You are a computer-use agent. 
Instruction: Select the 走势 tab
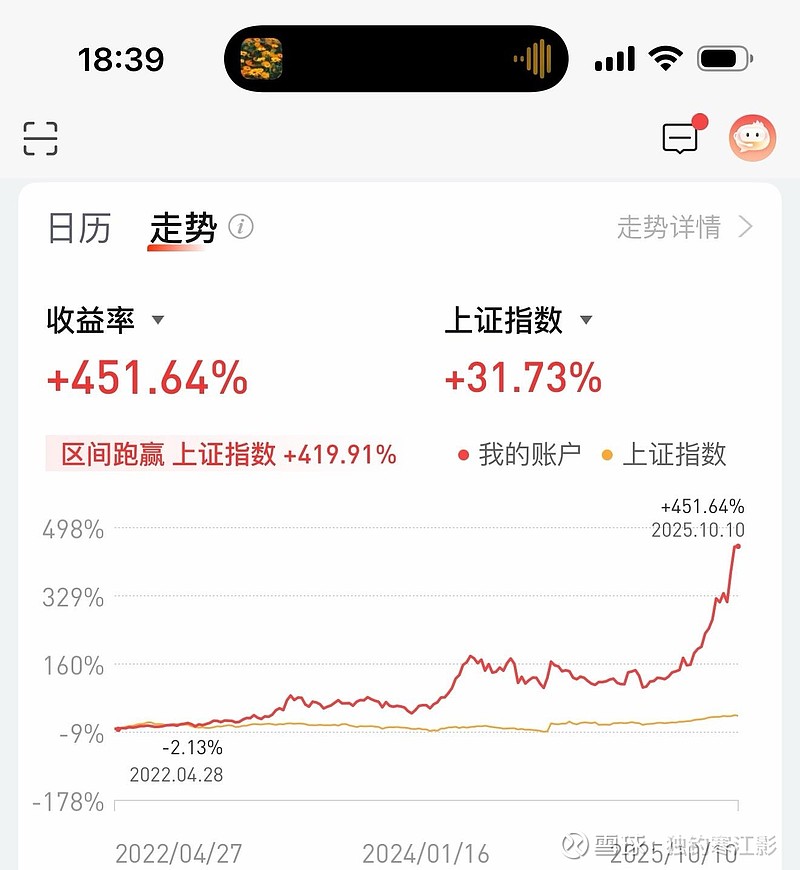click(x=182, y=228)
